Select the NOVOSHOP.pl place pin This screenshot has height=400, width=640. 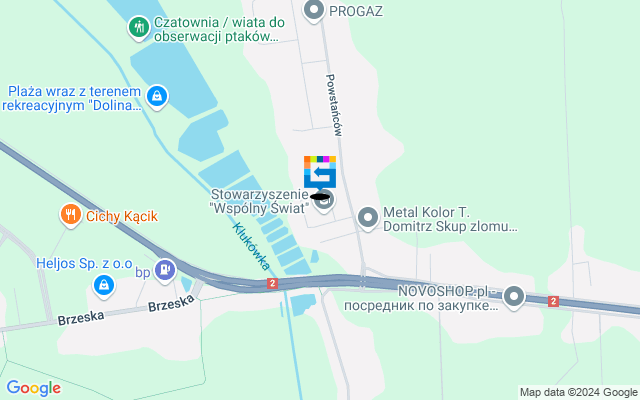[514, 296]
